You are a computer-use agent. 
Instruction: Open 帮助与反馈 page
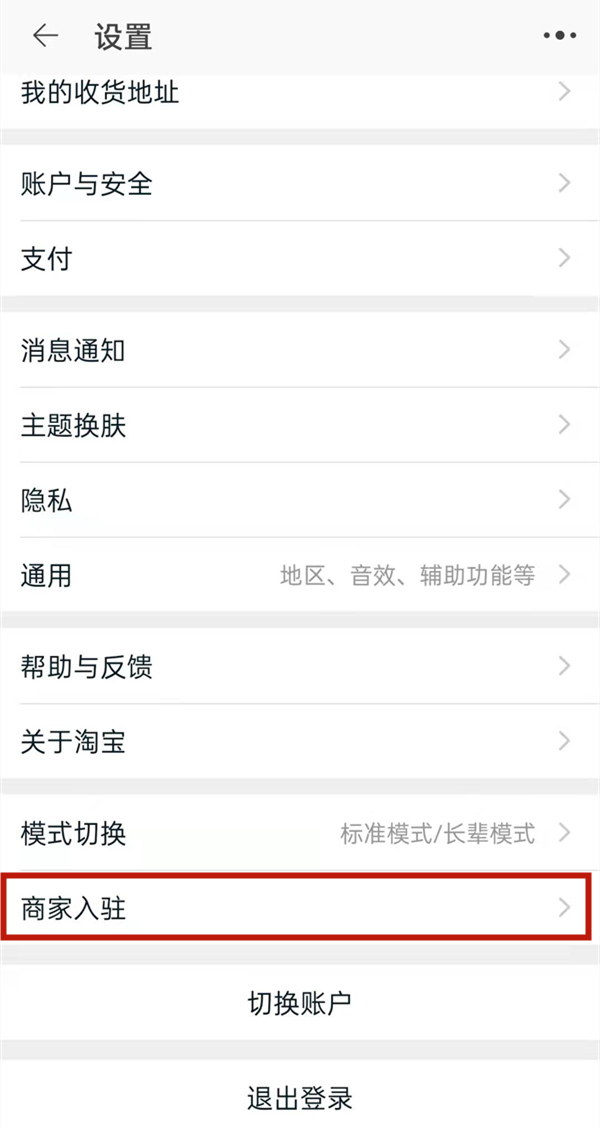[x=300, y=666]
